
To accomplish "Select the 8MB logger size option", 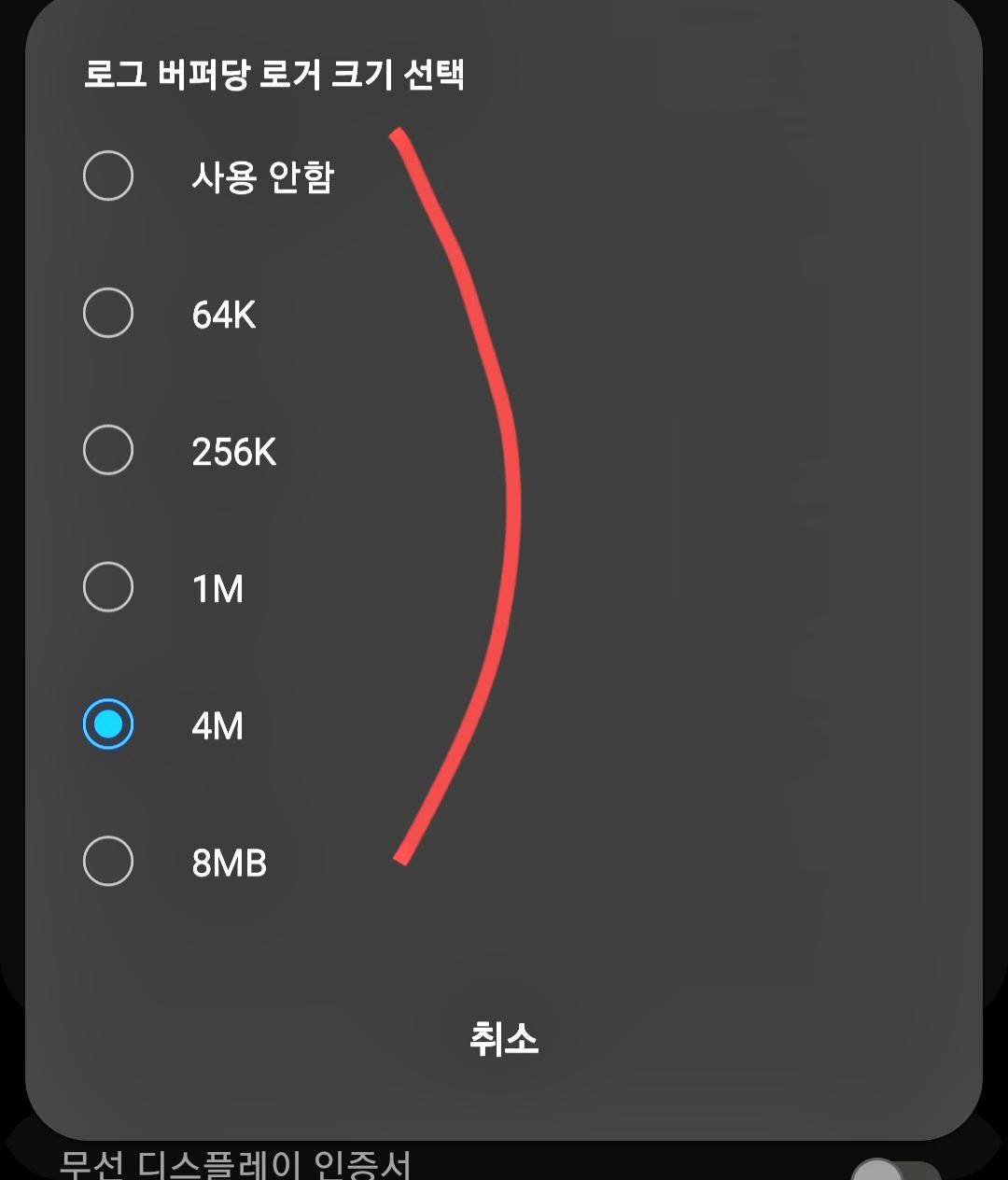I will pos(107,862).
